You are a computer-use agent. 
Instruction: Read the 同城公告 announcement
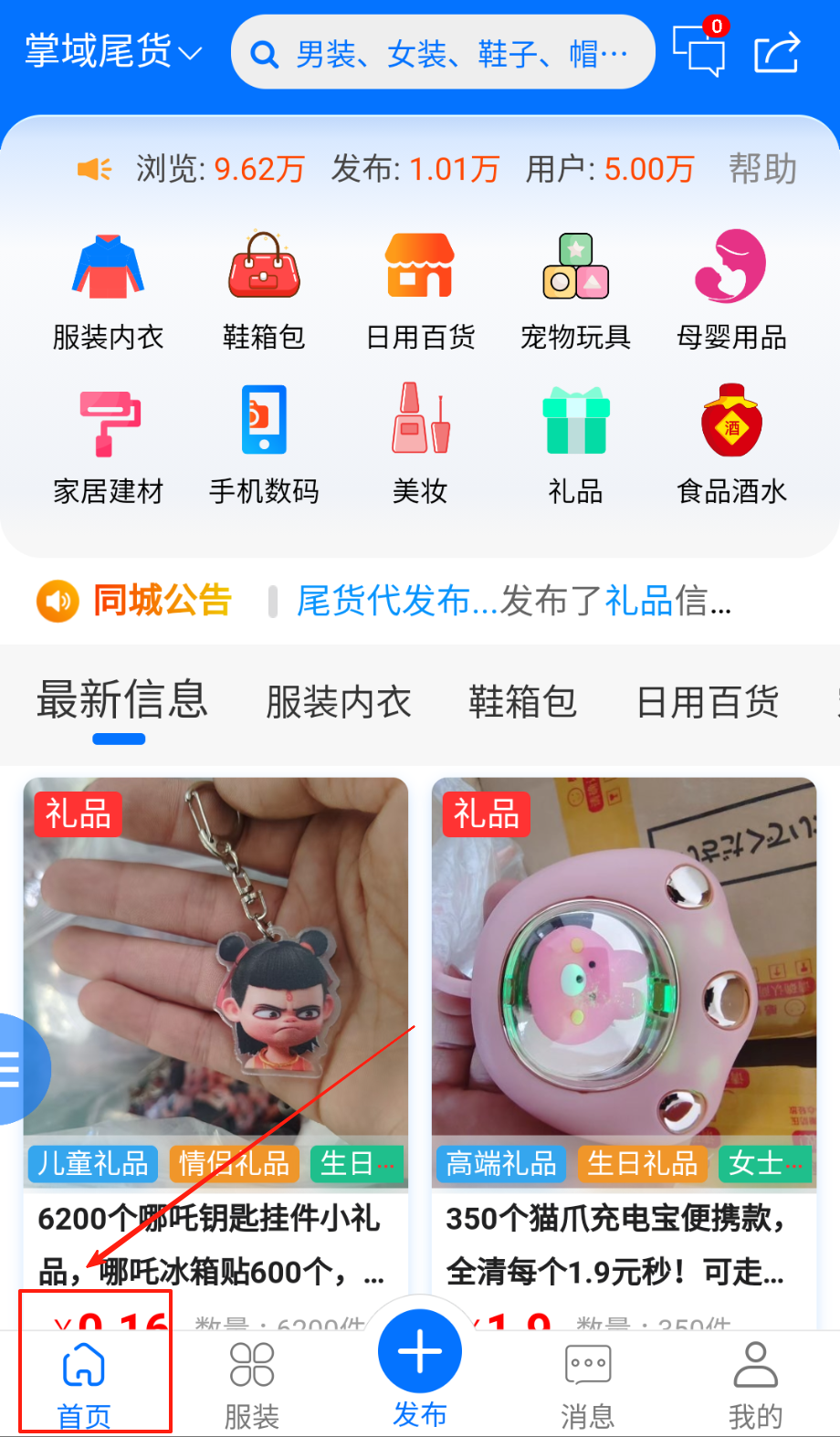pos(513,602)
